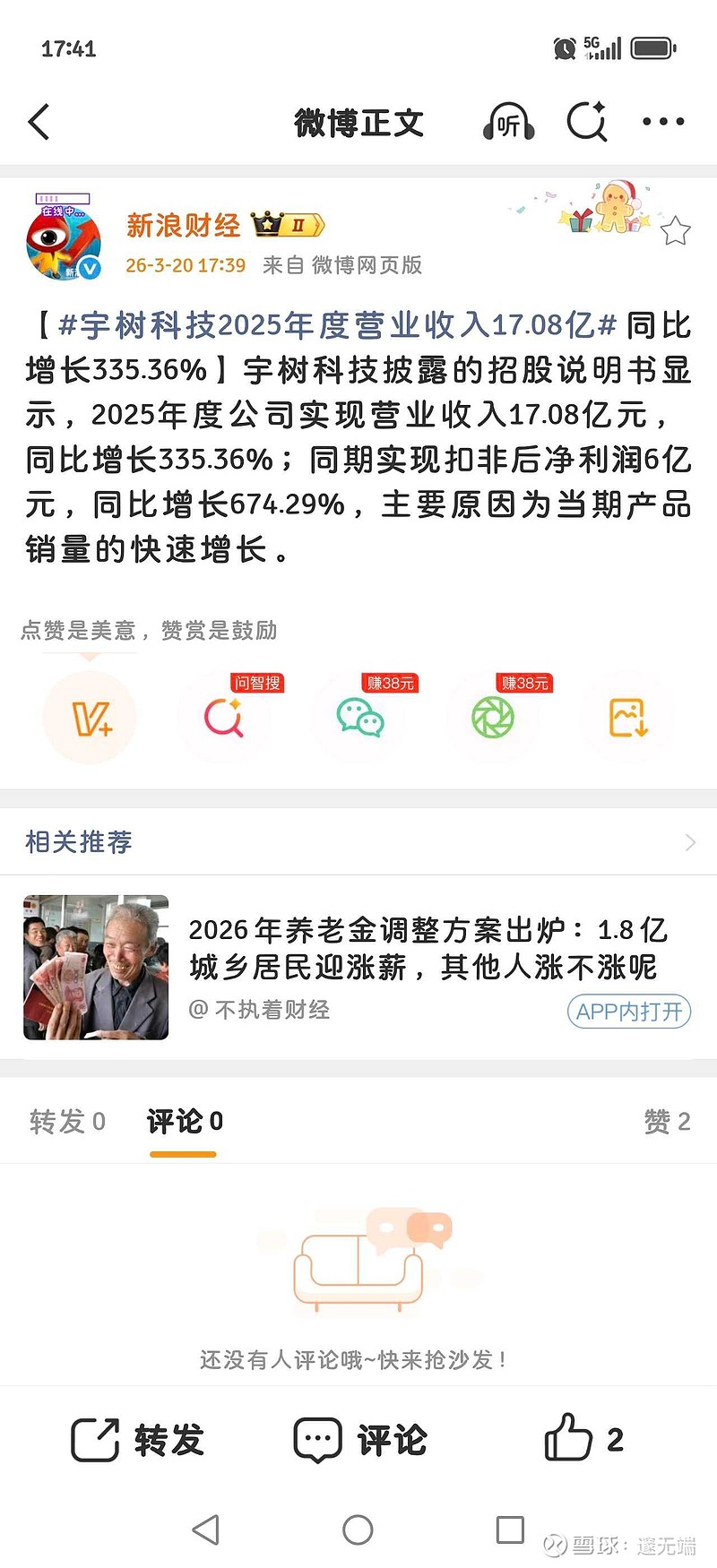Tap the back arrow to leave the post
Screen dimensions: 717x1568
[x=39, y=122]
